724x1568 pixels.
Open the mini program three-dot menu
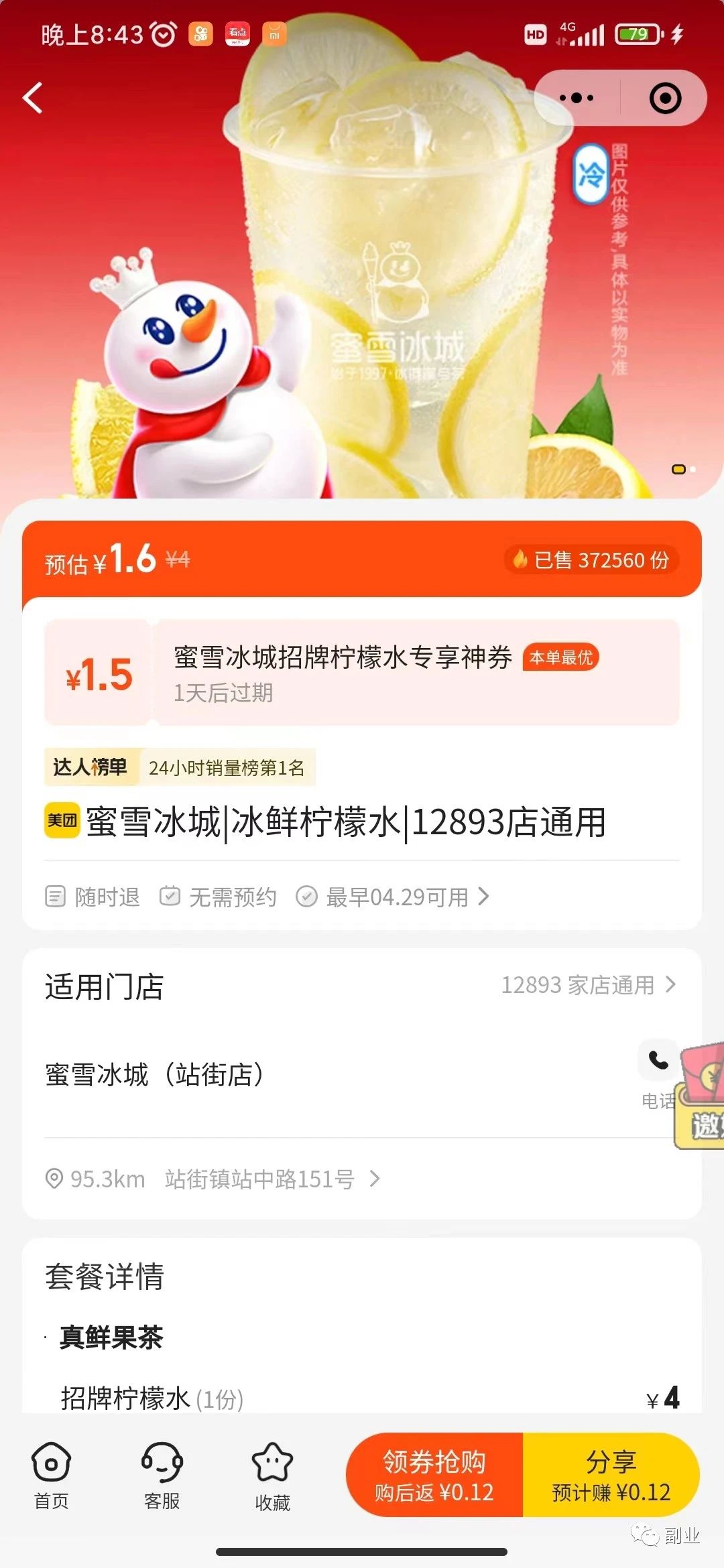pyautogui.click(x=577, y=98)
